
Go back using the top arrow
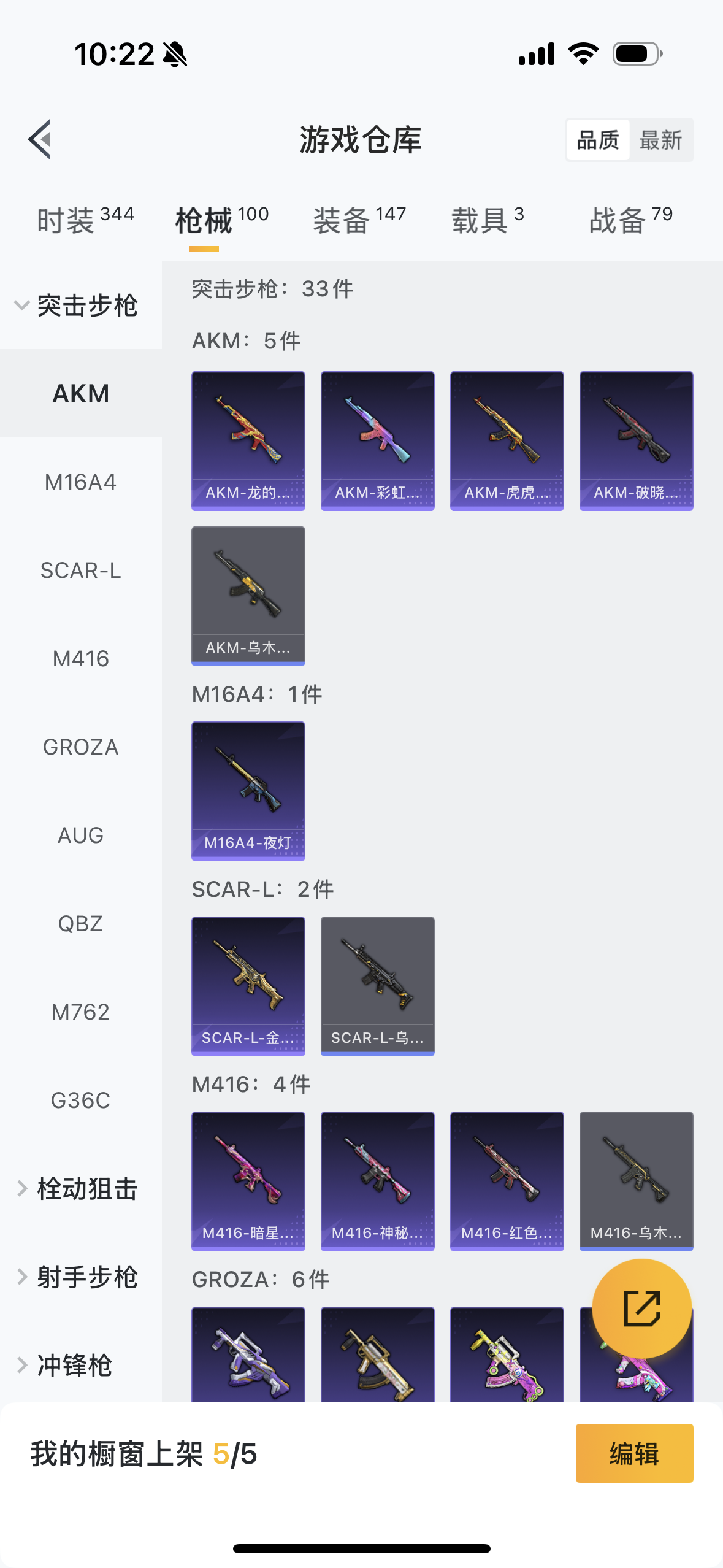tap(40, 139)
